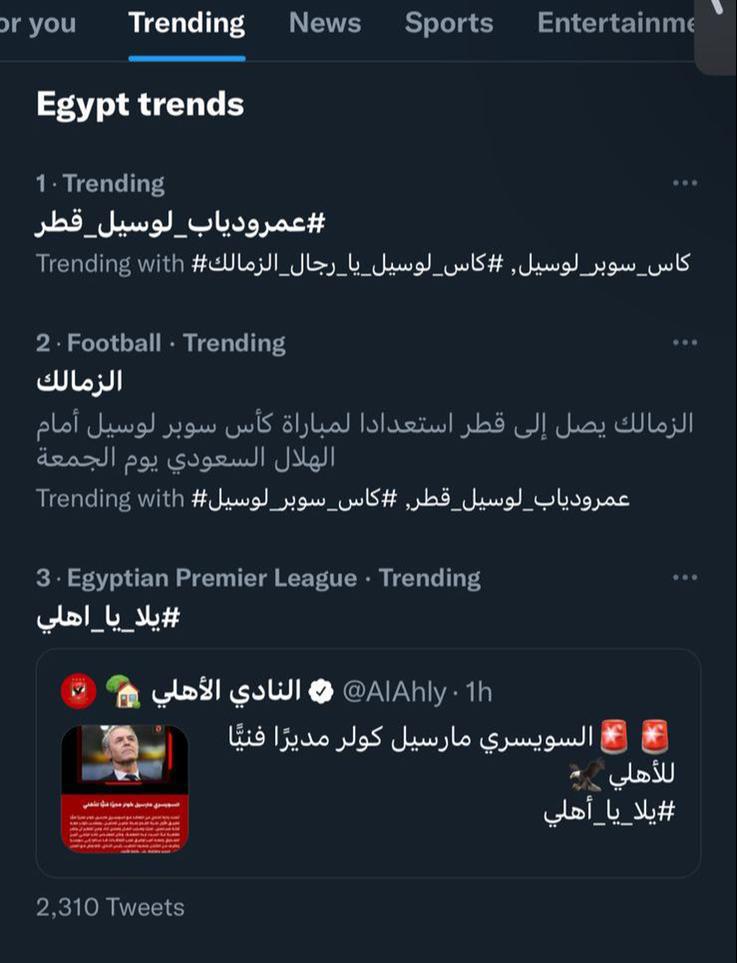Open more options for trend number 1
This screenshot has width=737, height=963.
685,183
